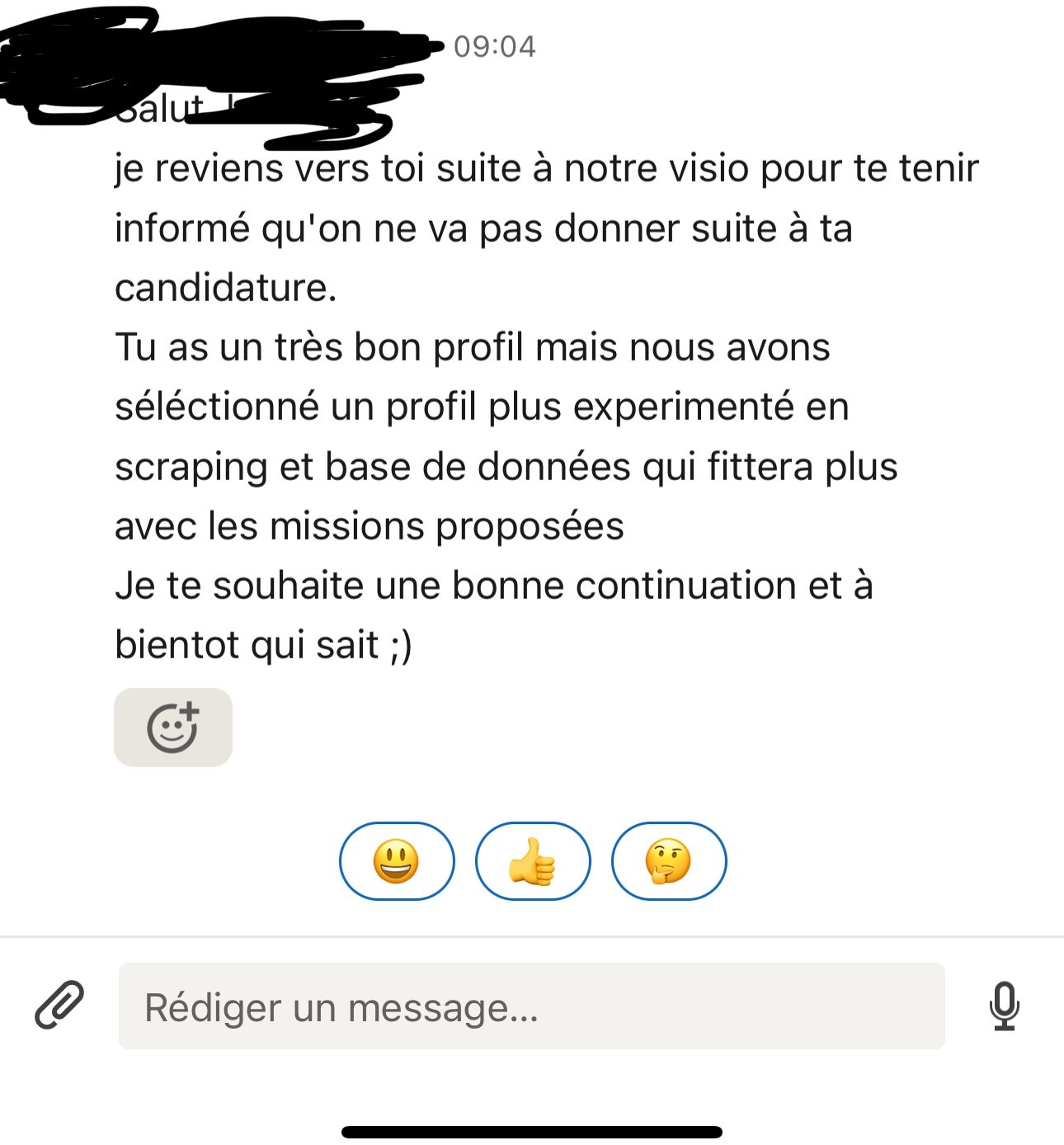The image size is (1064, 1145).
Task: Add an emoji reaction to the message
Action: (x=172, y=728)
